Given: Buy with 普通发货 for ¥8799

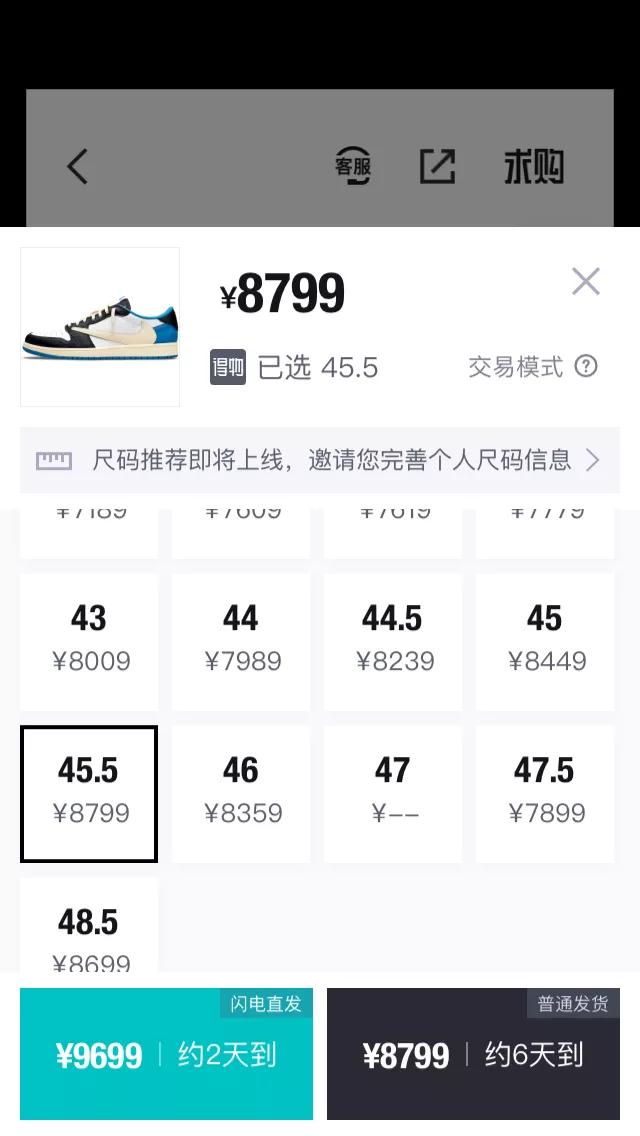Looking at the screenshot, I should [x=473, y=1054].
